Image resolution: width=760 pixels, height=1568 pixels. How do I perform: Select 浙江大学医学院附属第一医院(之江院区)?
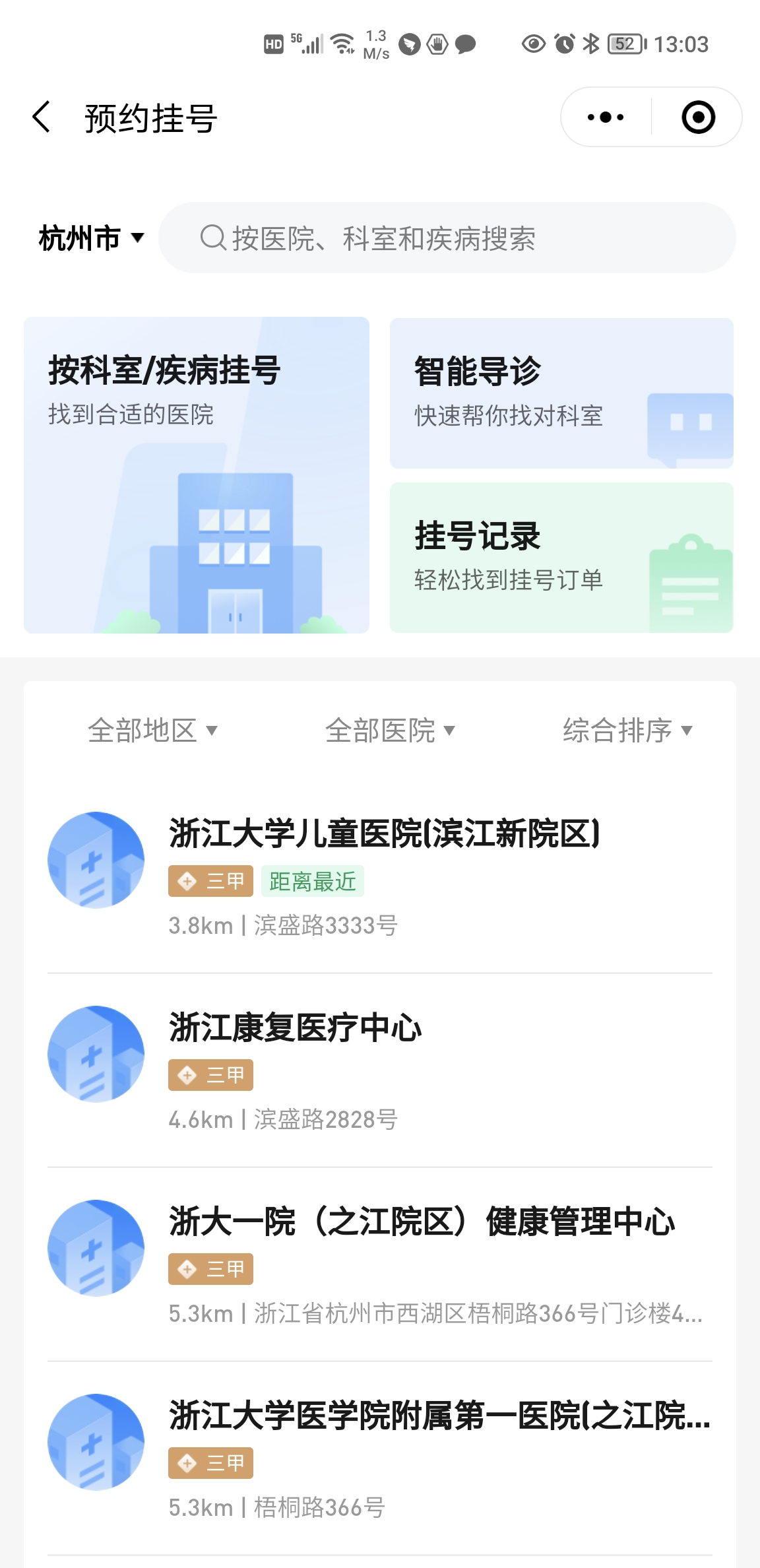click(x=380, y=1458)
